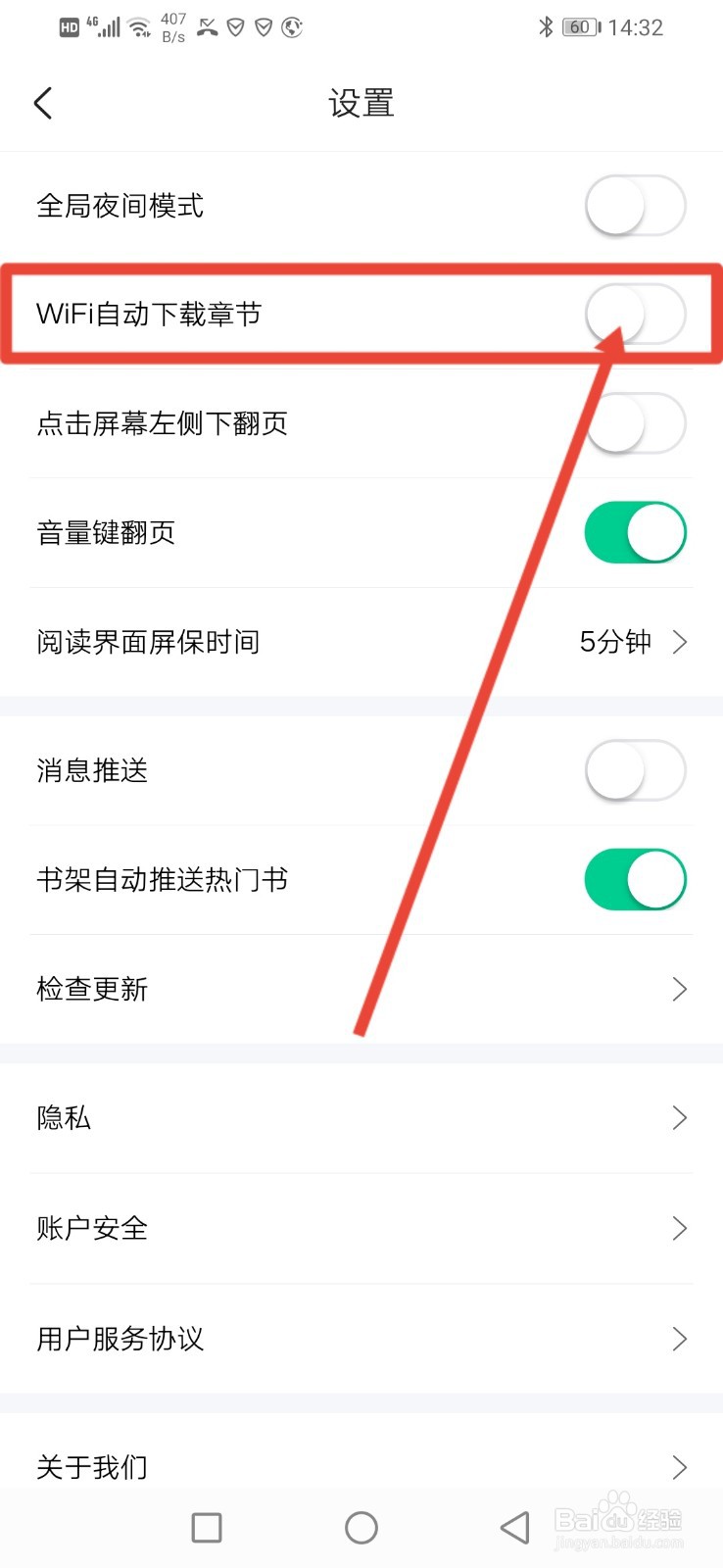Disable 音量键翻页
Image resolution: width=723 pixels, height=1568 pixels.
pyautogui.click(x=635, y=532)
